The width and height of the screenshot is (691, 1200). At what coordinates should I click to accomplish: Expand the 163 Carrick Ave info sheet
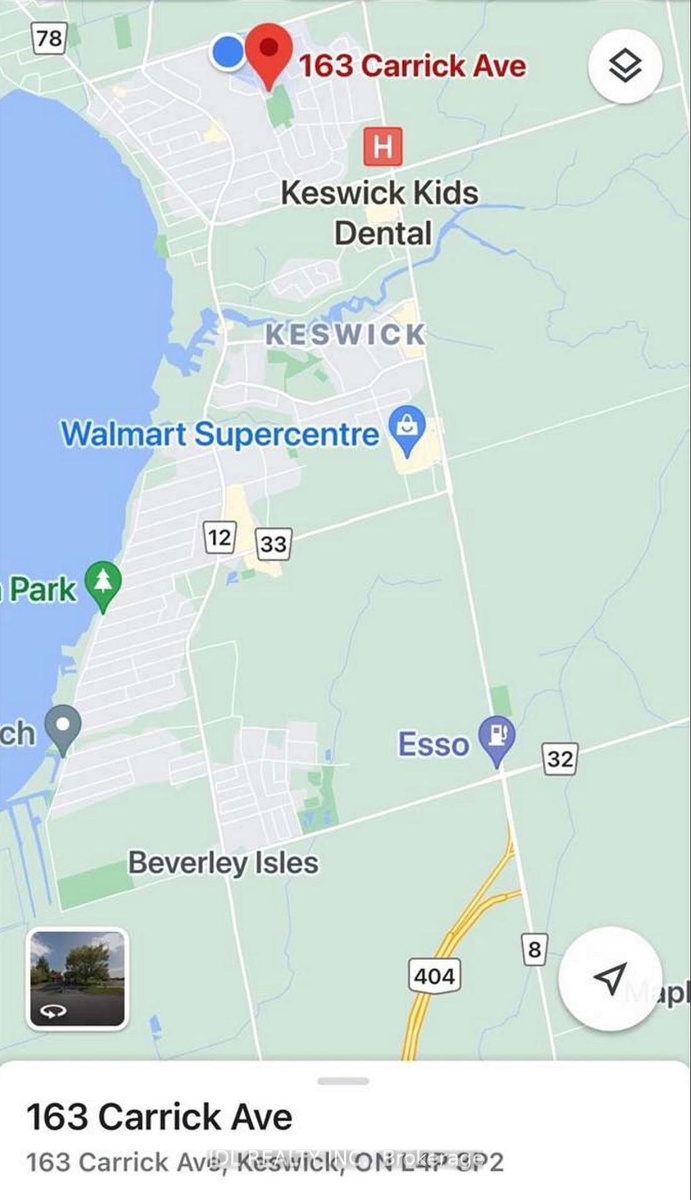[345, 1081]
